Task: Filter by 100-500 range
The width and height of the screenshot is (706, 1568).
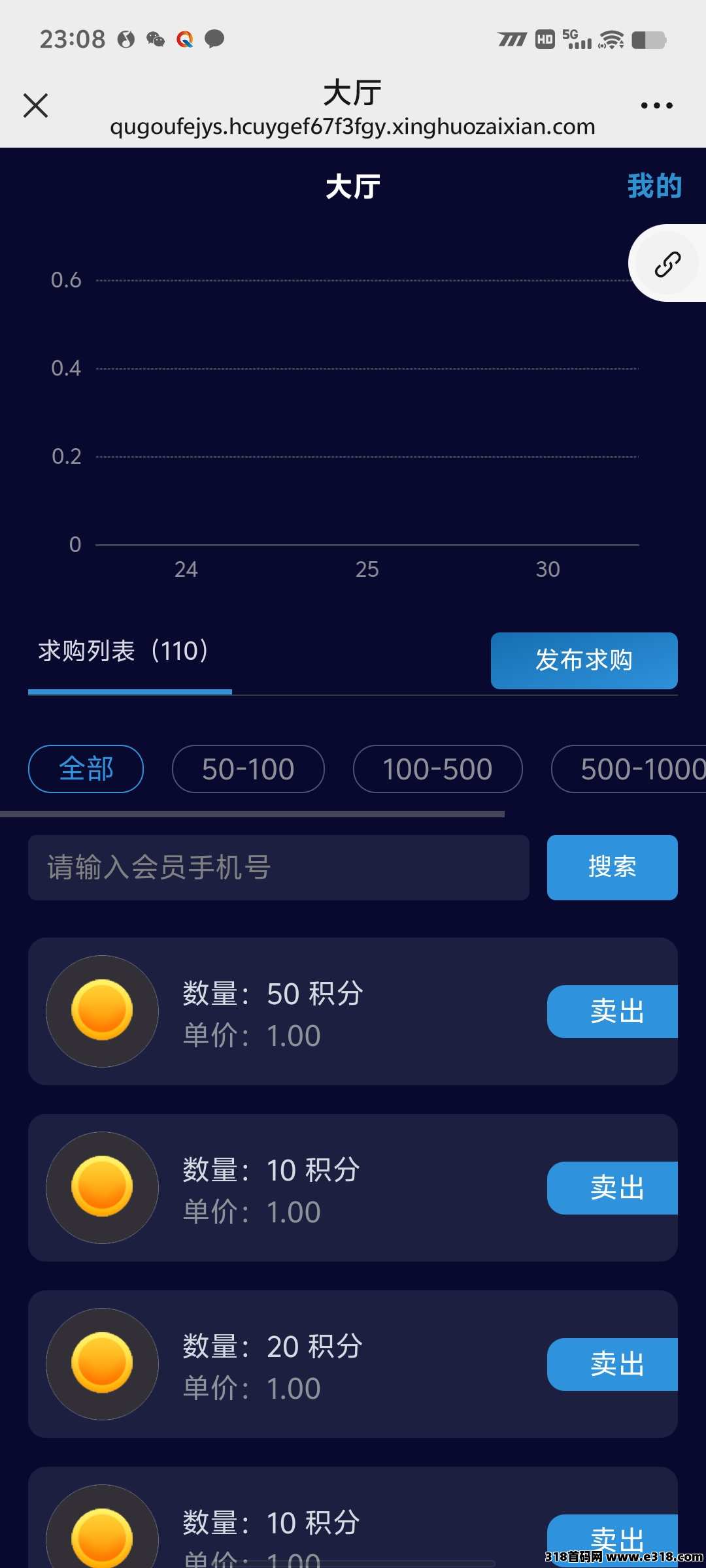Action: click(437, 769)
